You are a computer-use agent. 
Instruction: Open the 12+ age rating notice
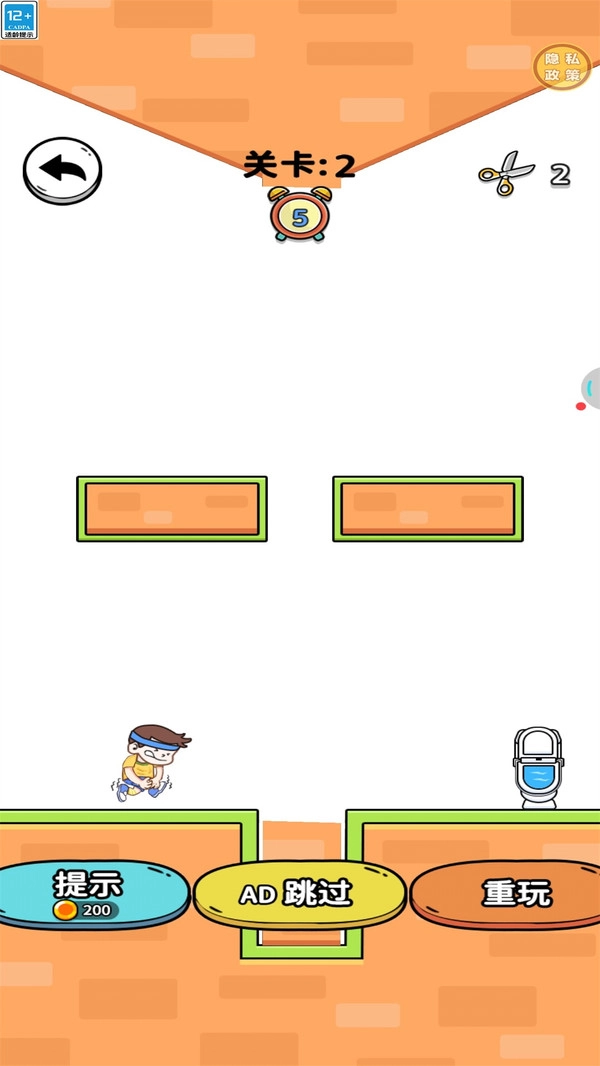(x=19, y=20)
